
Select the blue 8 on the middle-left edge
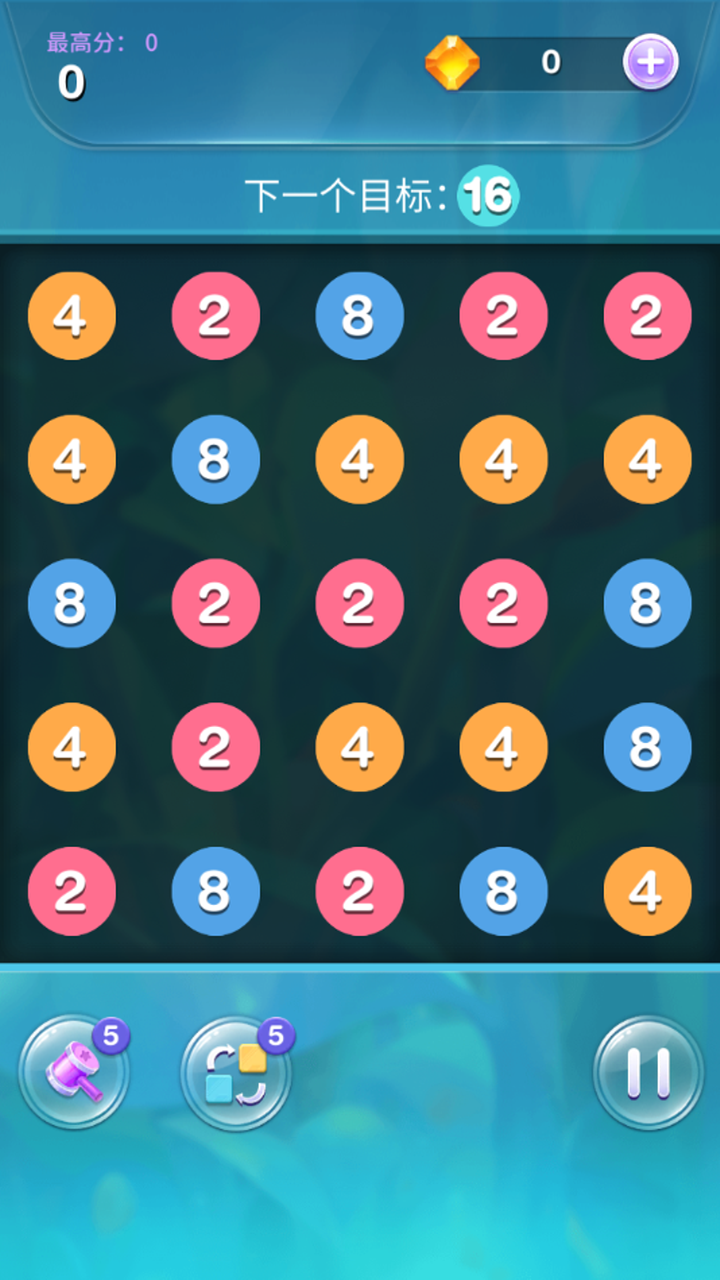pos(72,603)
